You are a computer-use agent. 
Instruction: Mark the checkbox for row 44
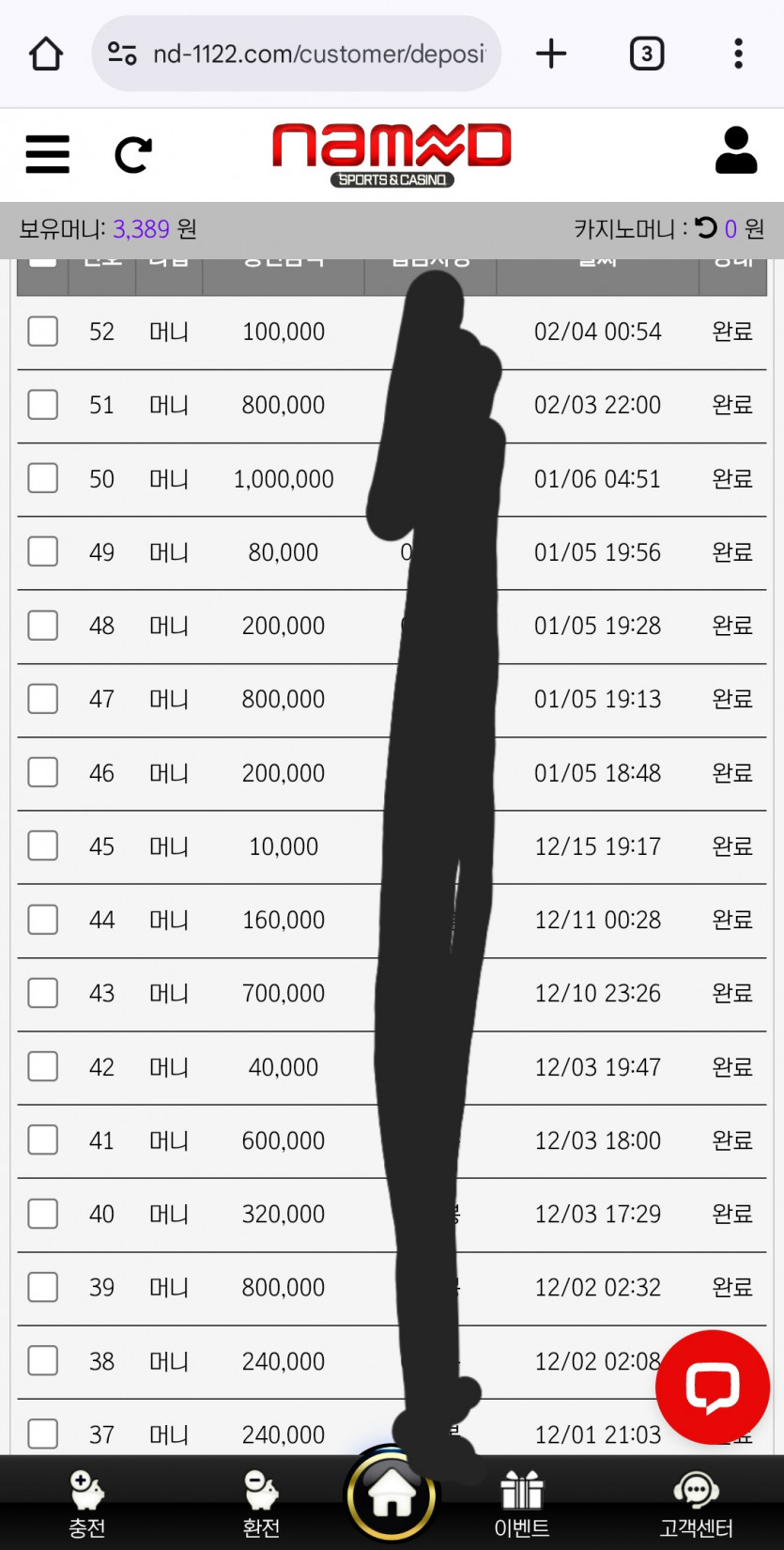click(x=43, y=920)
